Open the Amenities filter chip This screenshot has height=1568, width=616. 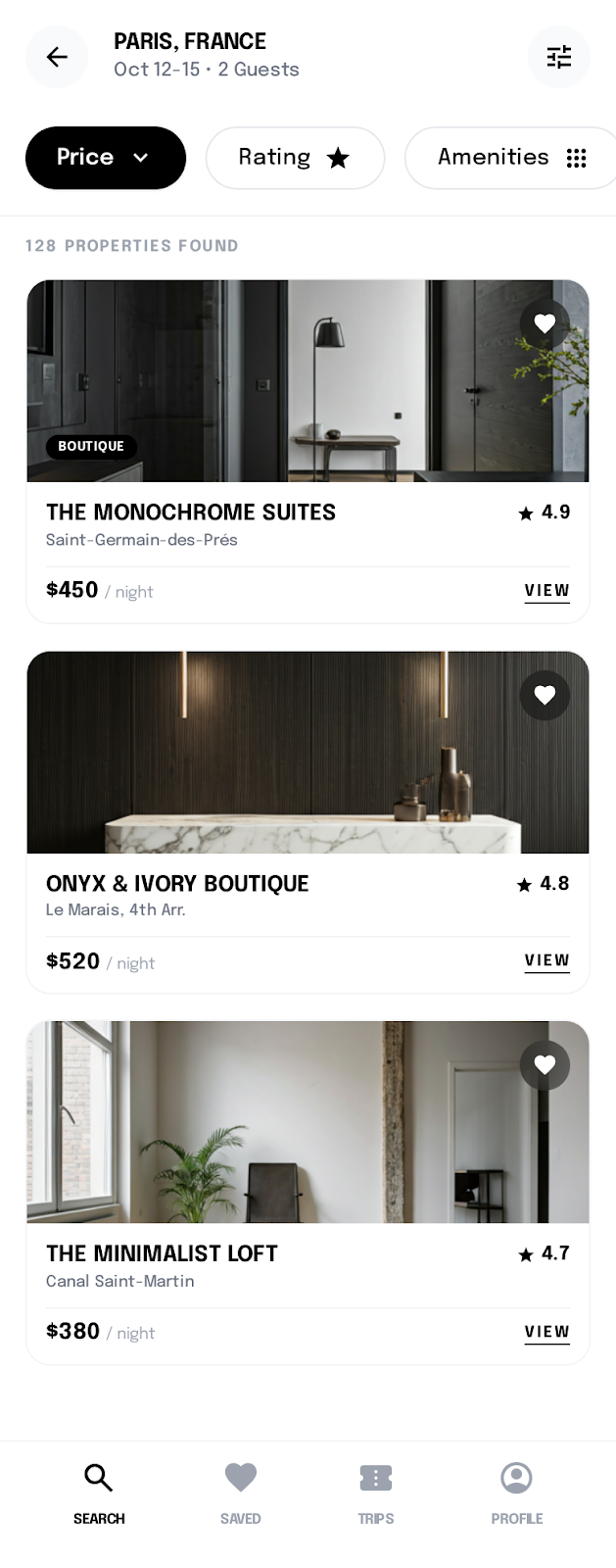[x=510, y=158]
